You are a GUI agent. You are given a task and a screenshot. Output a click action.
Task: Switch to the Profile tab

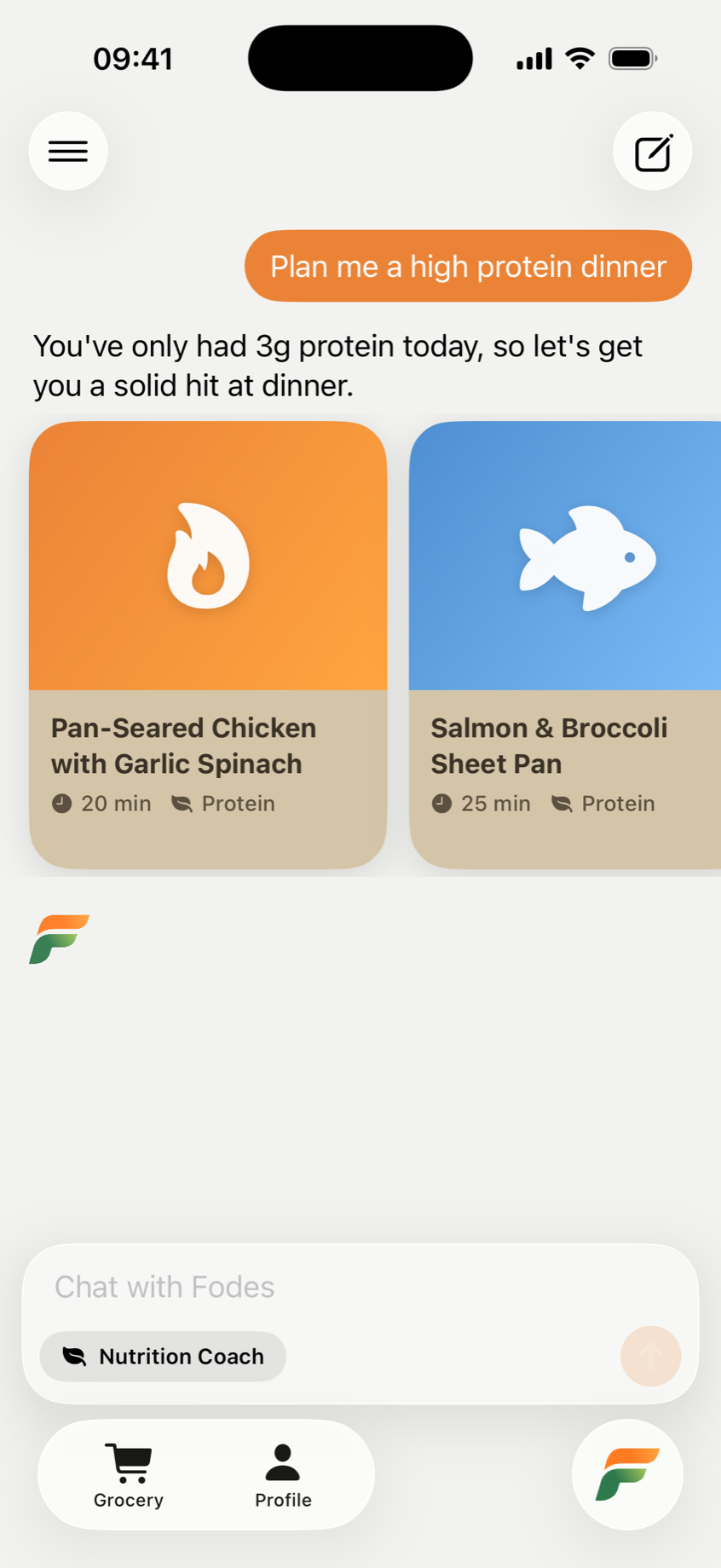click(283, 1476)
